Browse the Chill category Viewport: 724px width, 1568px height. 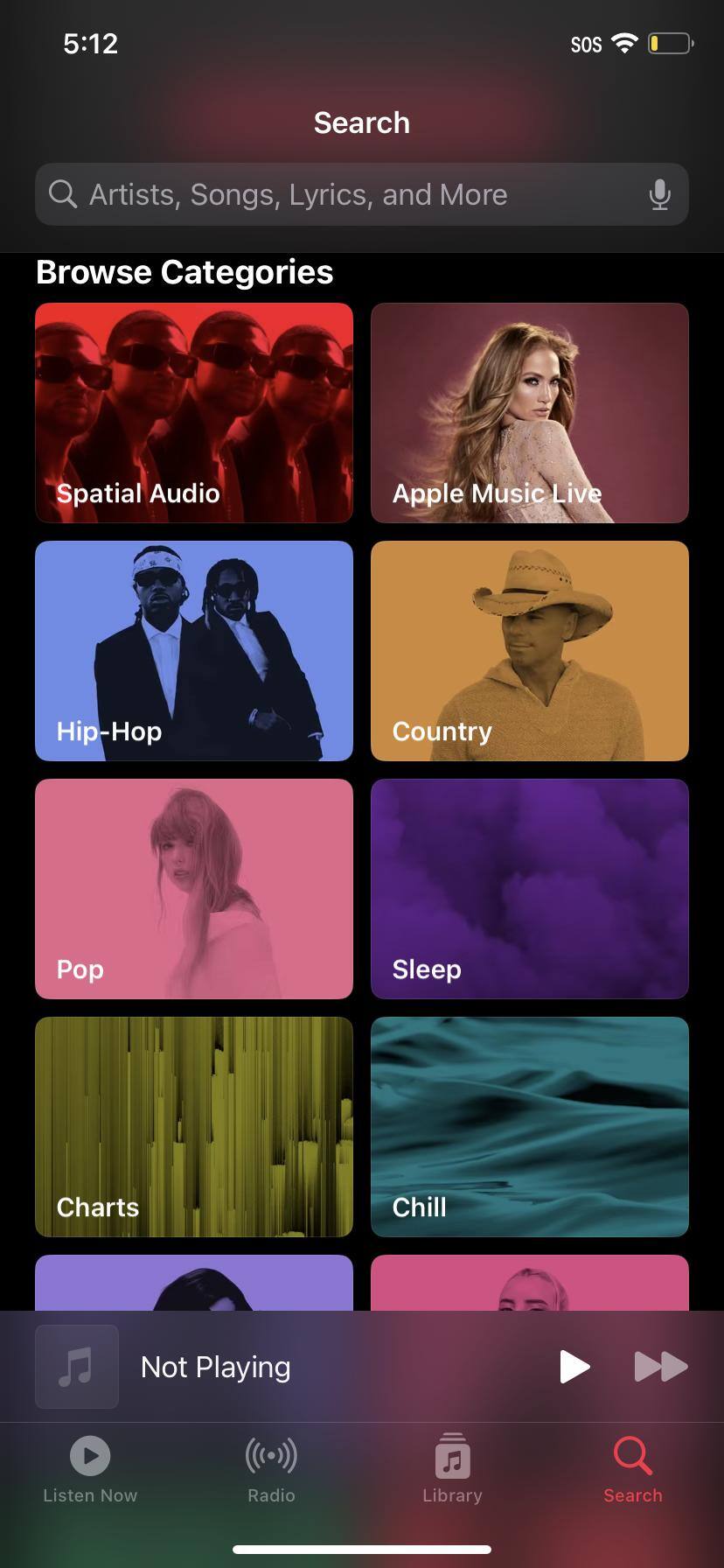click(x=530, y=1127)
